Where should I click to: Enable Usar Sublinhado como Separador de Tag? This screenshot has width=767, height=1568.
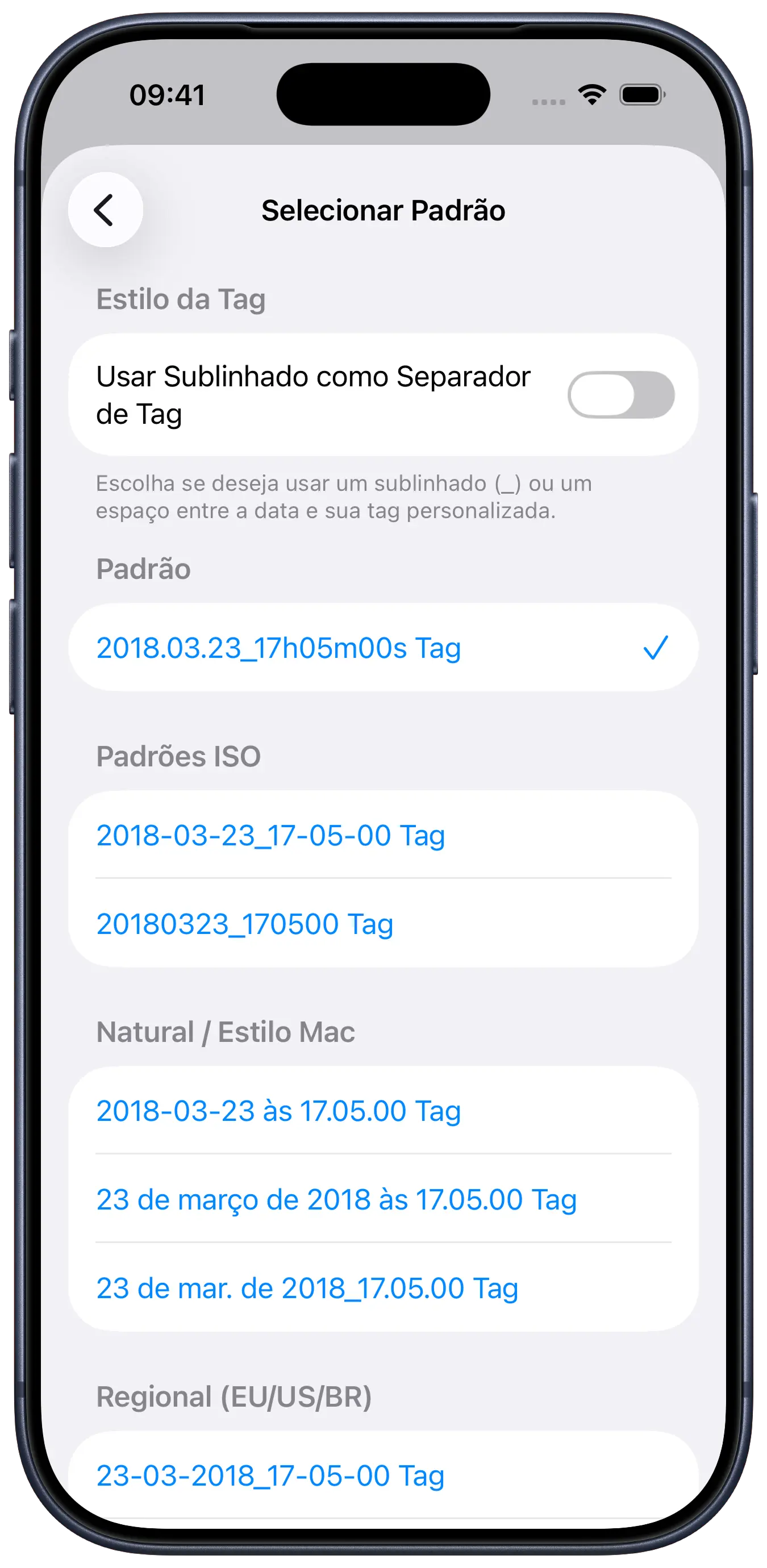[x=620, y=395]
